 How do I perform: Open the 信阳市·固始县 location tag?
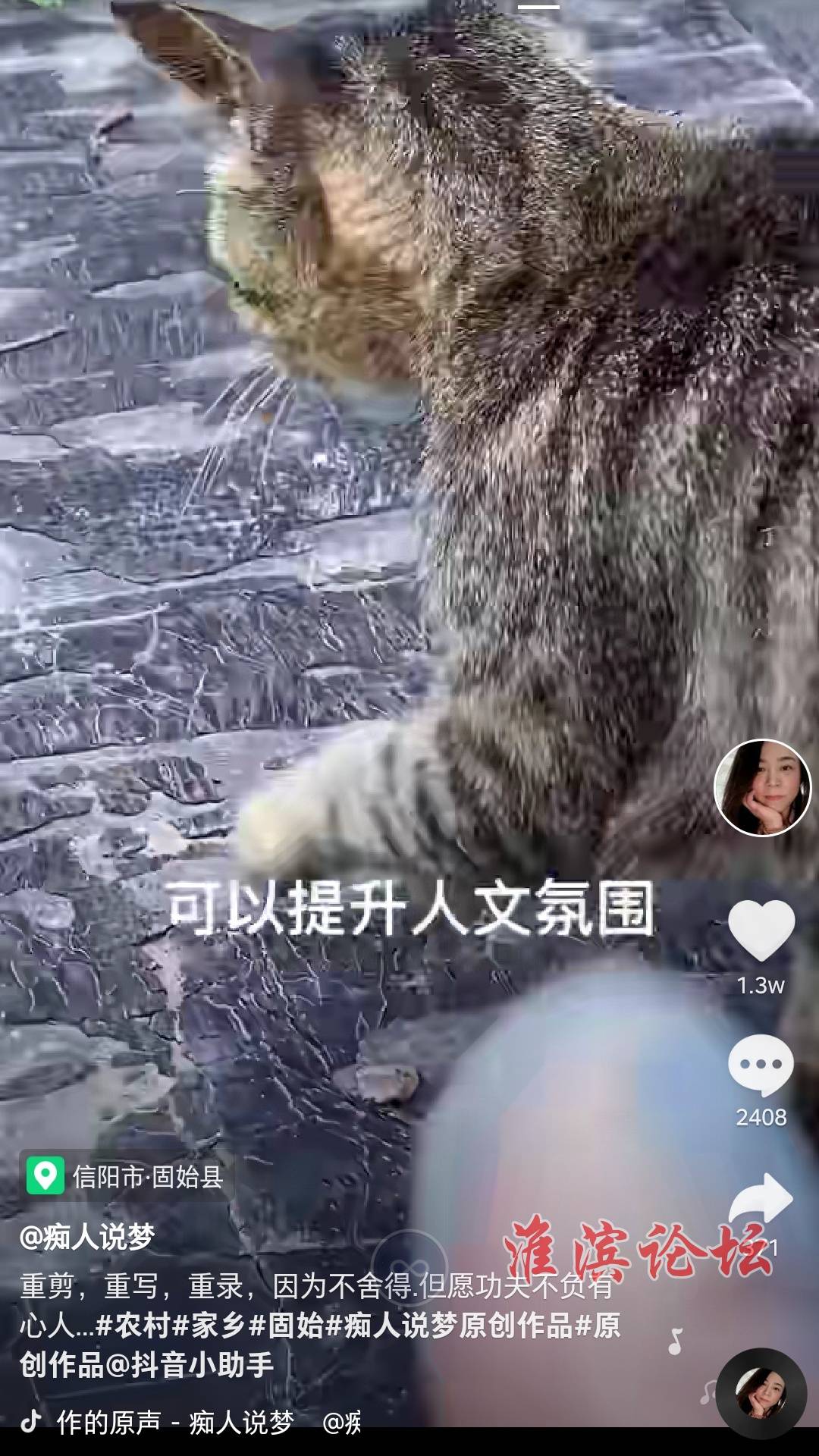tap(126, 1176)
